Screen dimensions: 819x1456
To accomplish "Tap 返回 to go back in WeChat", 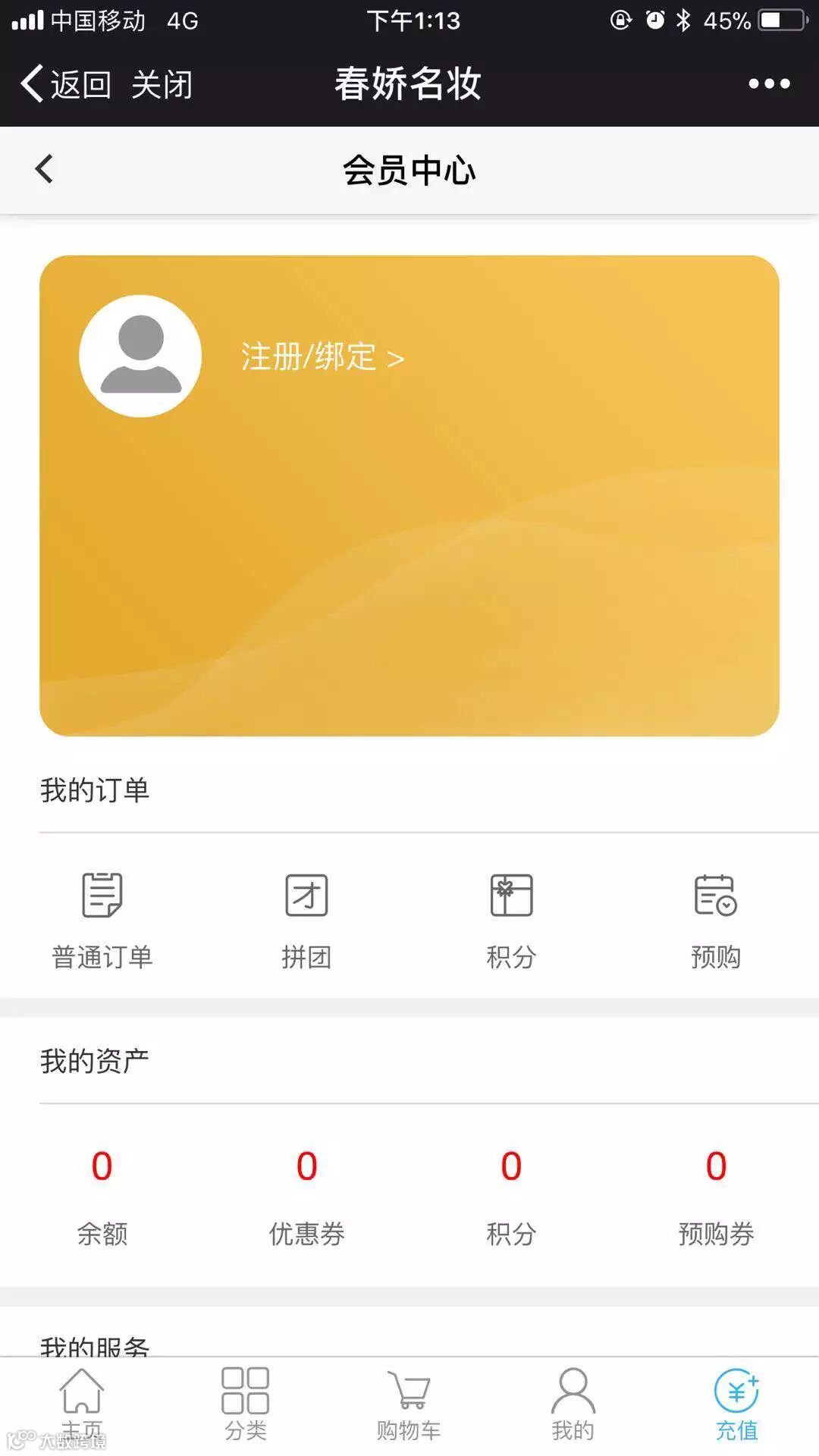I will point(67,83).
